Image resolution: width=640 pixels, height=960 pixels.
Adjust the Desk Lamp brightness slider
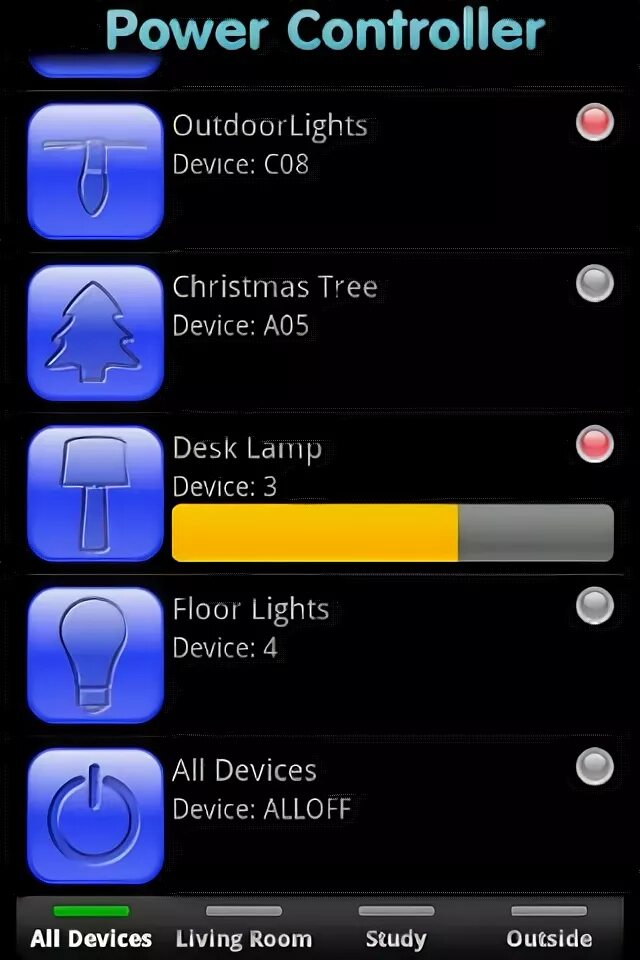click(x=392, y=532)
